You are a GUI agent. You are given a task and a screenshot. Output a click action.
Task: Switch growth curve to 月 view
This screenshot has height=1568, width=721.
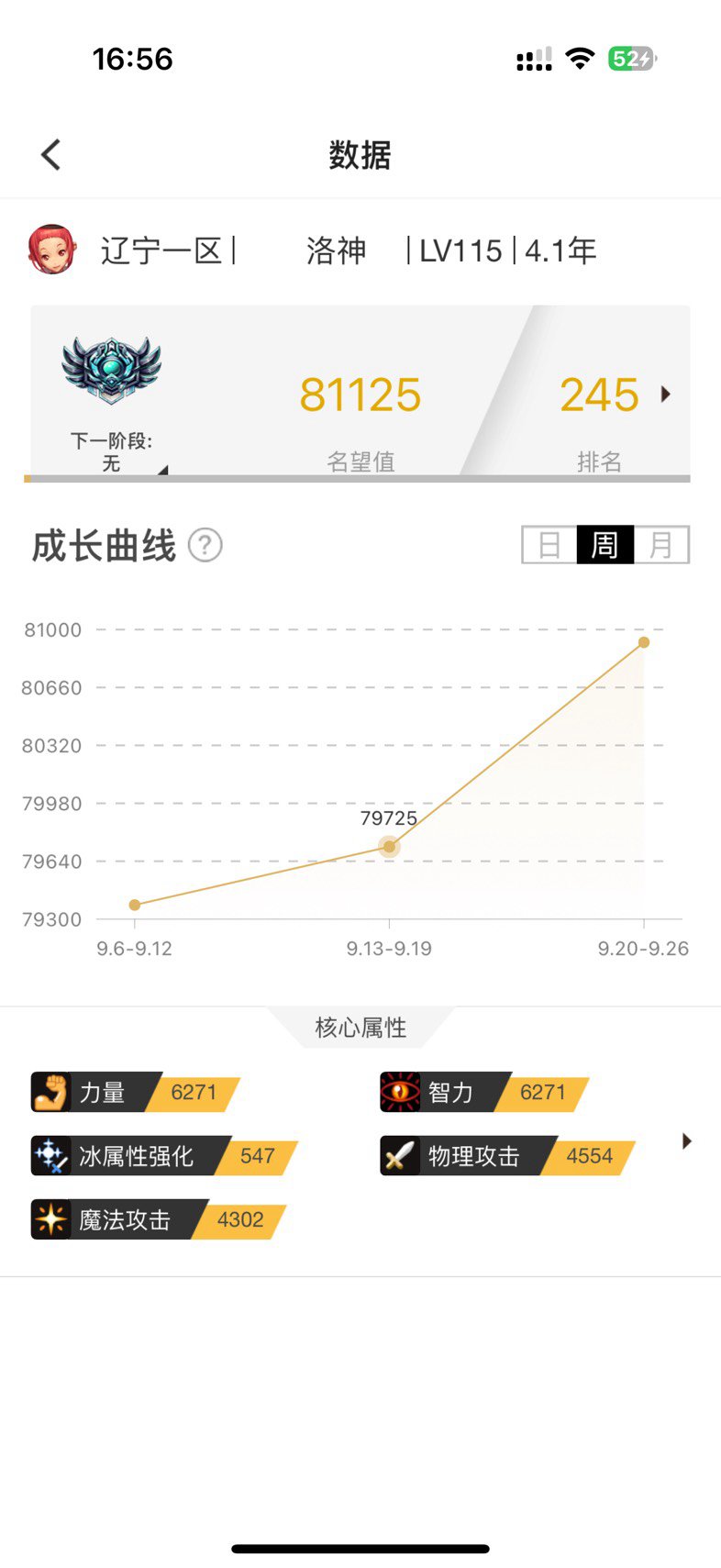point(660,545)
